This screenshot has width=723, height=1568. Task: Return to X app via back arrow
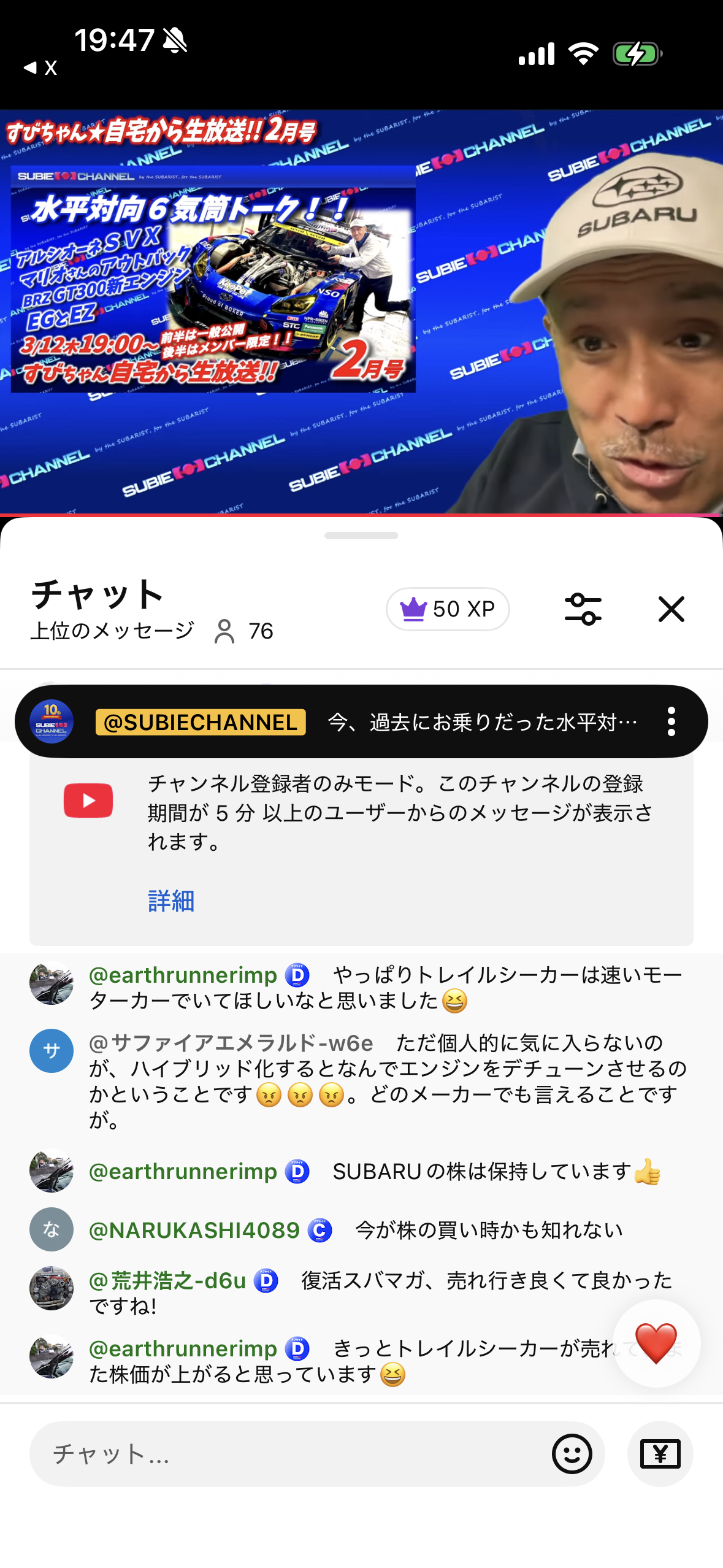(x=40, y=67)
